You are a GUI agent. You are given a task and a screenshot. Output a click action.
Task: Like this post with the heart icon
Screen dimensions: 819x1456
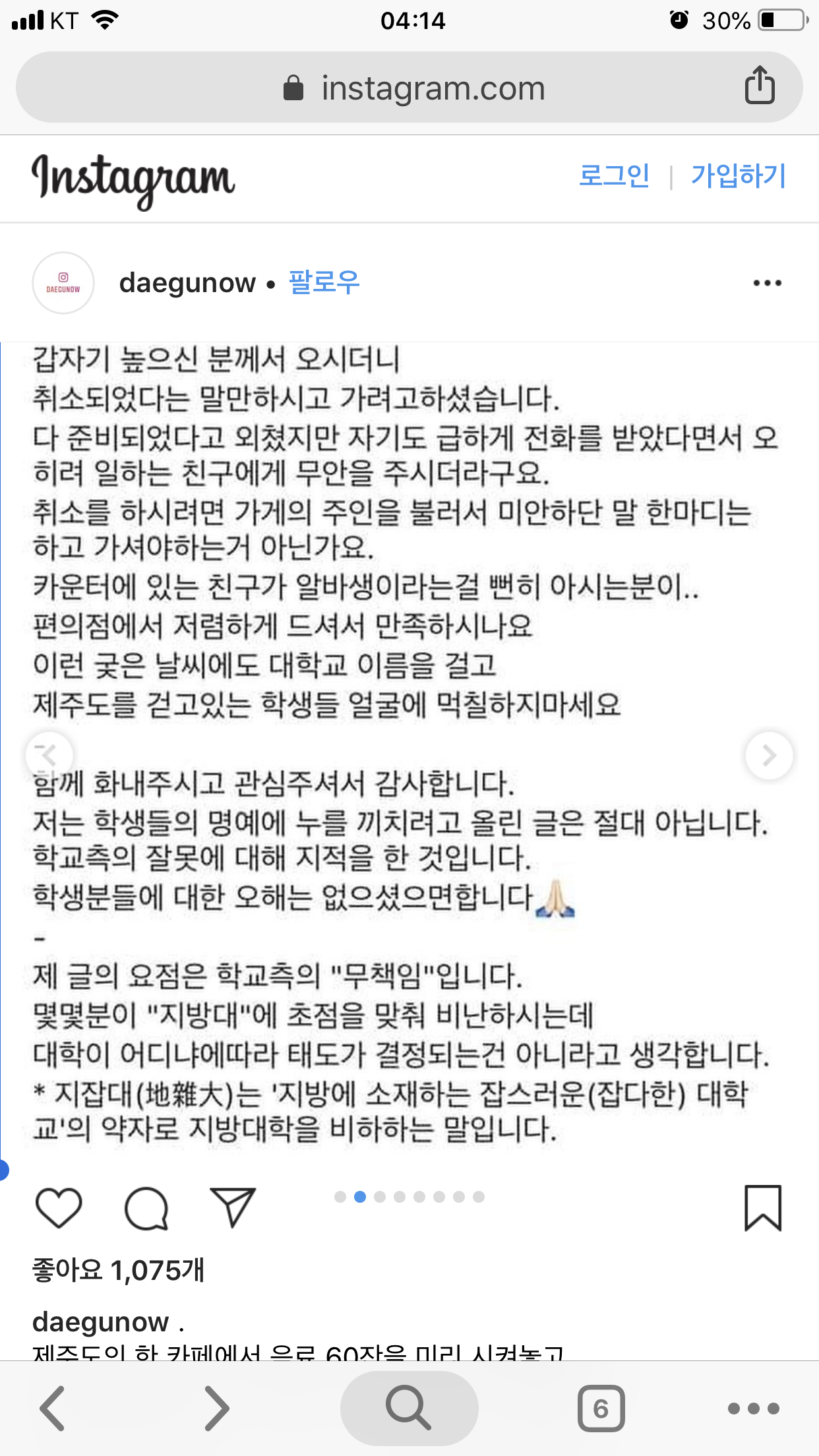click(59, 1207)
